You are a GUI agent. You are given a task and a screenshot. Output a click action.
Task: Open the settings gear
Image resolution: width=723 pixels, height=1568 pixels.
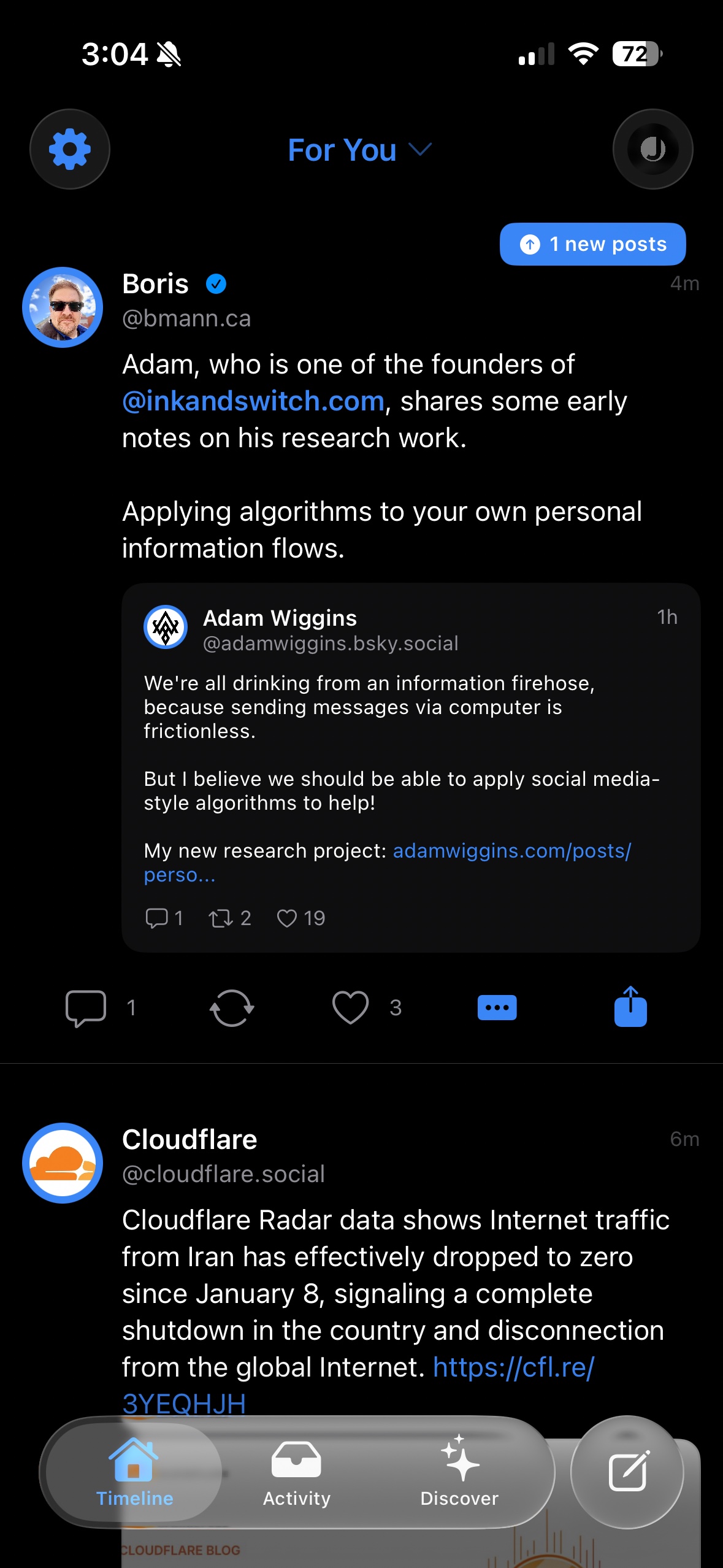point(70,149)
